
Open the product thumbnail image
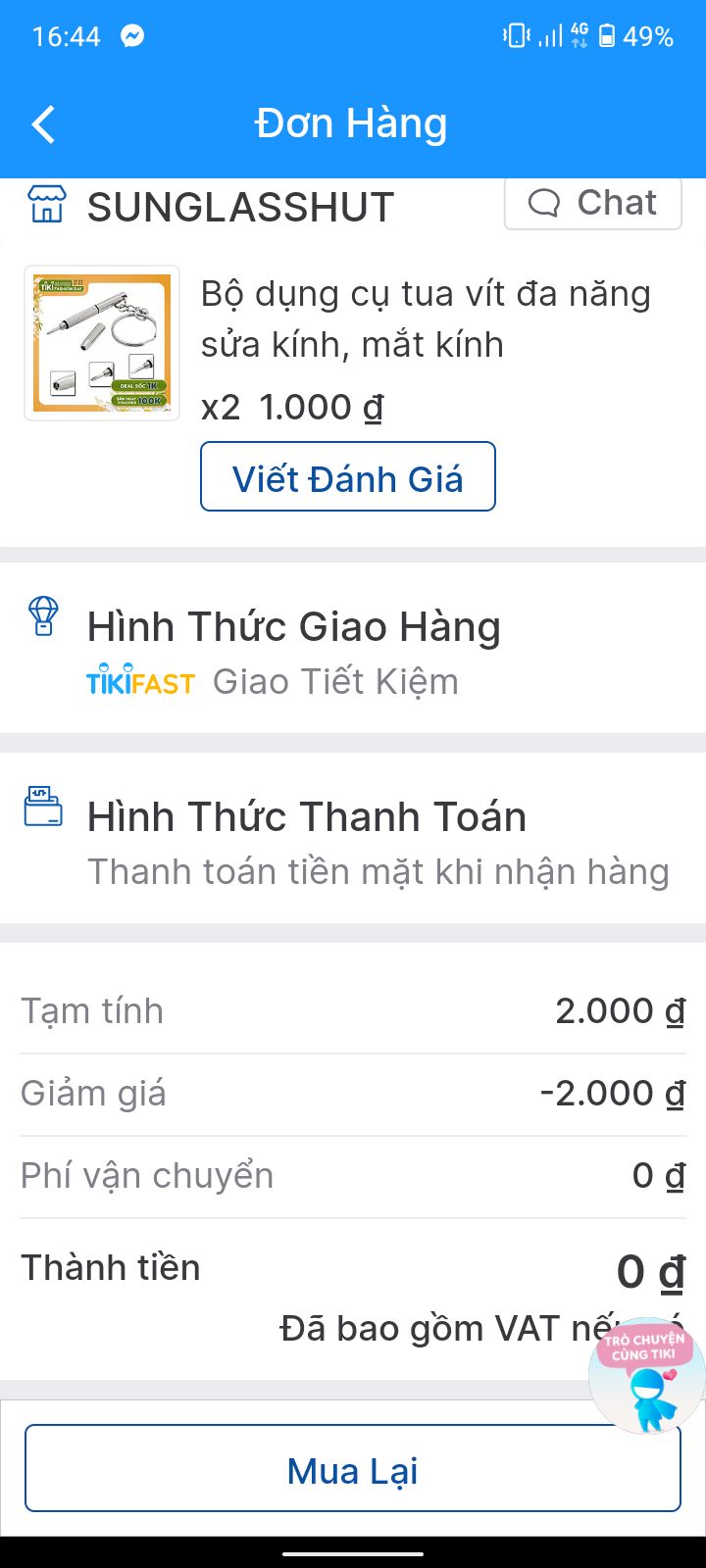pyautogui.click(x=102, y=342)
